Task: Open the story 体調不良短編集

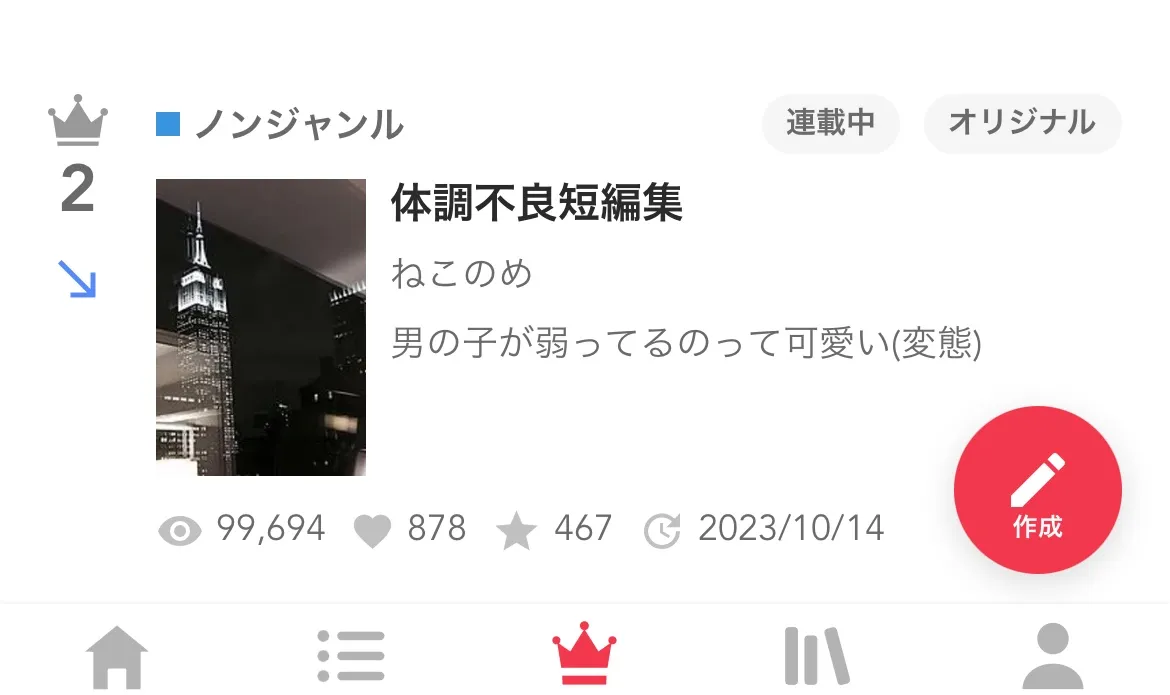Action: 536,204
